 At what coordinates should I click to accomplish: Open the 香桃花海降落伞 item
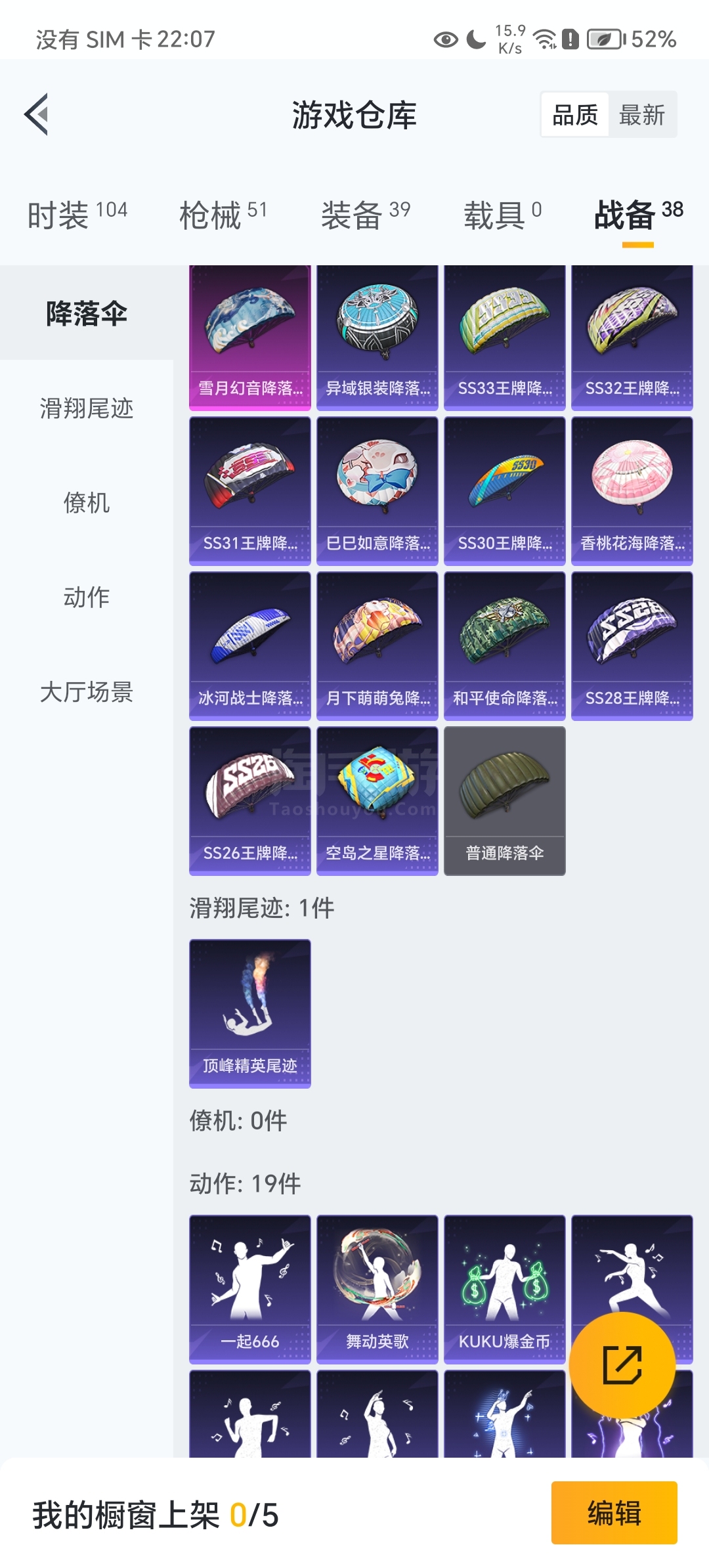click(x=632, y=491)
